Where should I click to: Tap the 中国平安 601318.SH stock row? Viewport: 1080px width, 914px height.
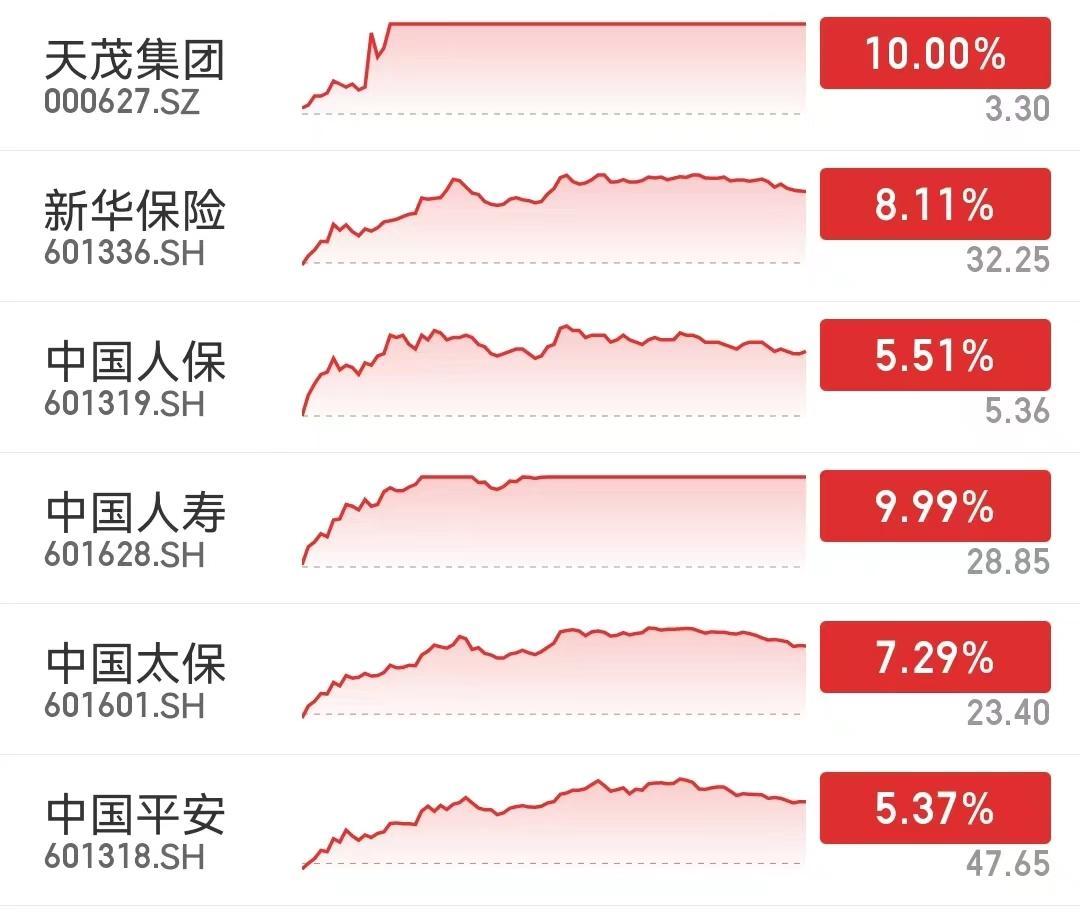540,830
